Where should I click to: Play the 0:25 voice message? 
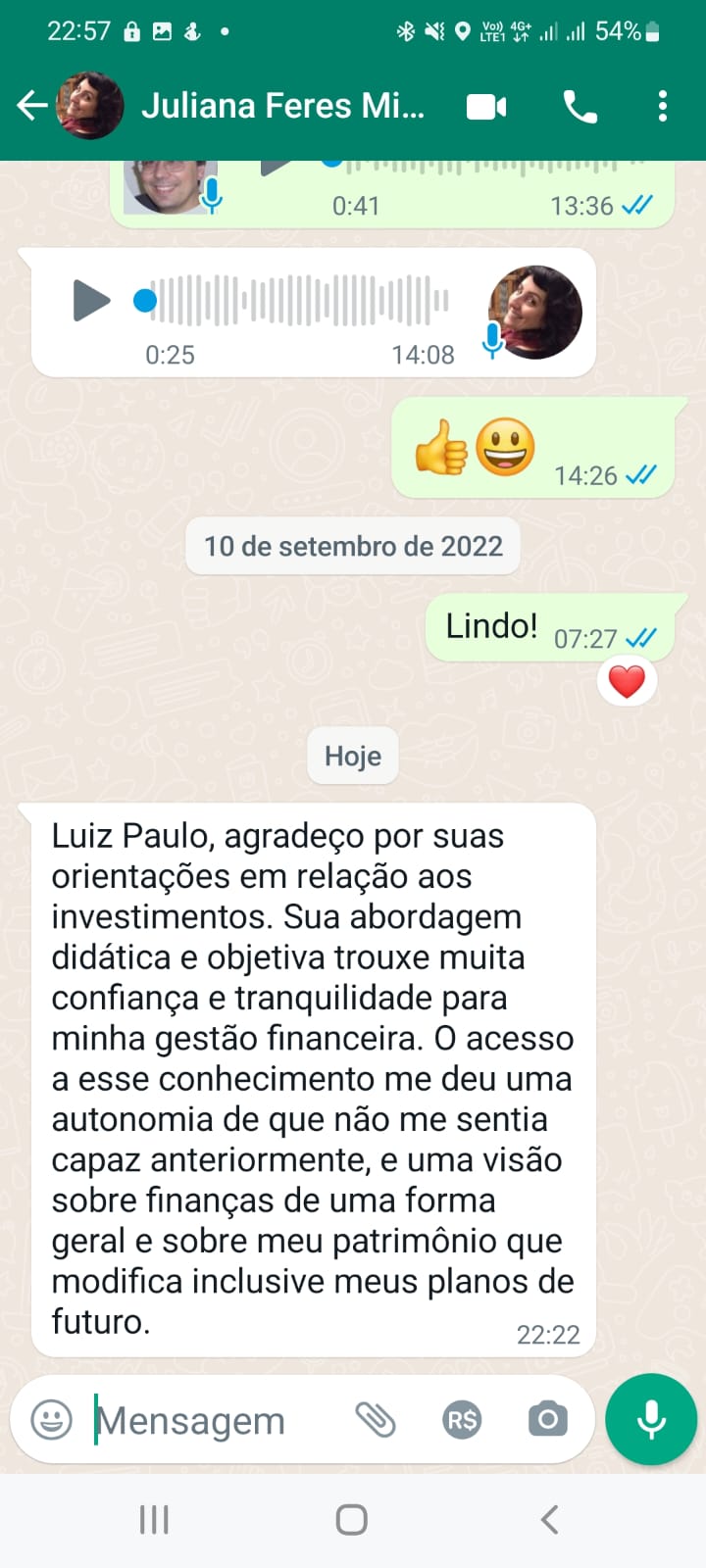pos(91,301)
